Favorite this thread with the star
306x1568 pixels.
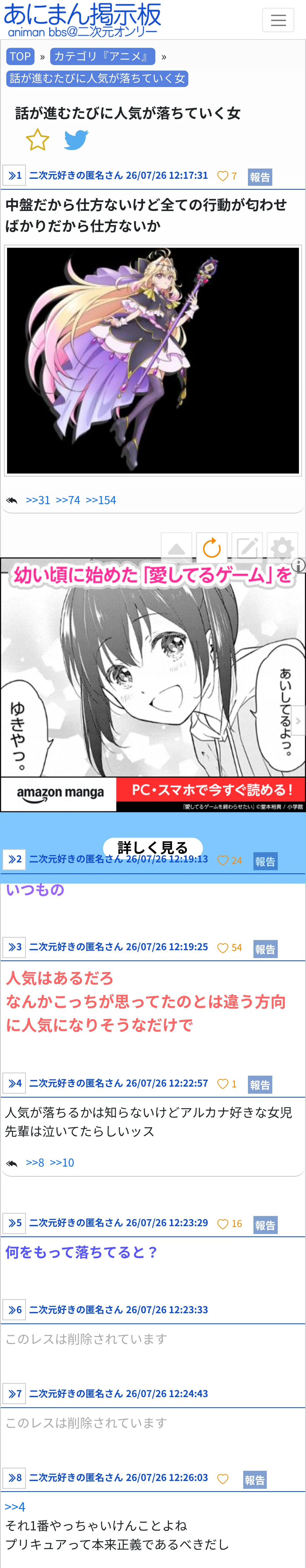[38, 140]
